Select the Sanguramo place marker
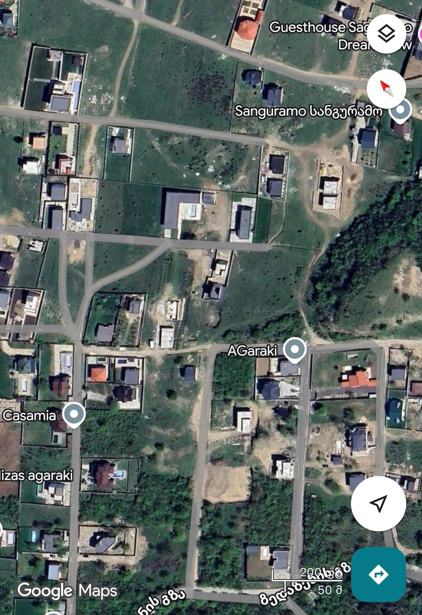This screenshot has width=422, height=615. pos(400,111)
